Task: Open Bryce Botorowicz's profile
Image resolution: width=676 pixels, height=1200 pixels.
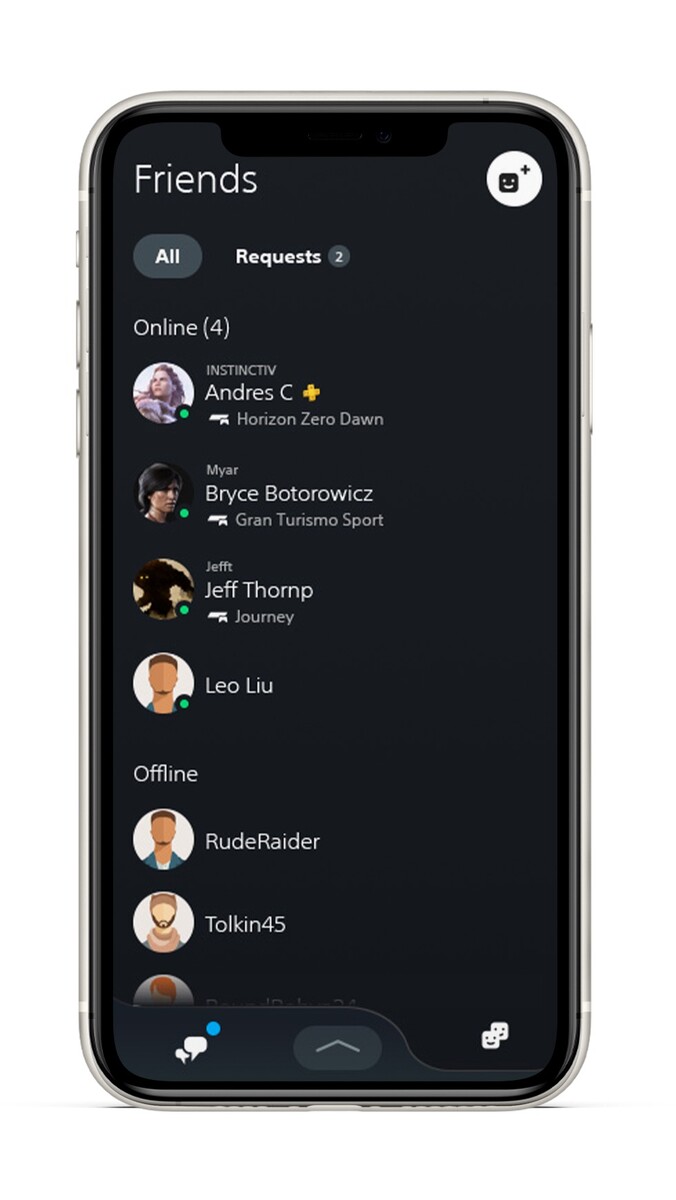Action: (288, 493)
